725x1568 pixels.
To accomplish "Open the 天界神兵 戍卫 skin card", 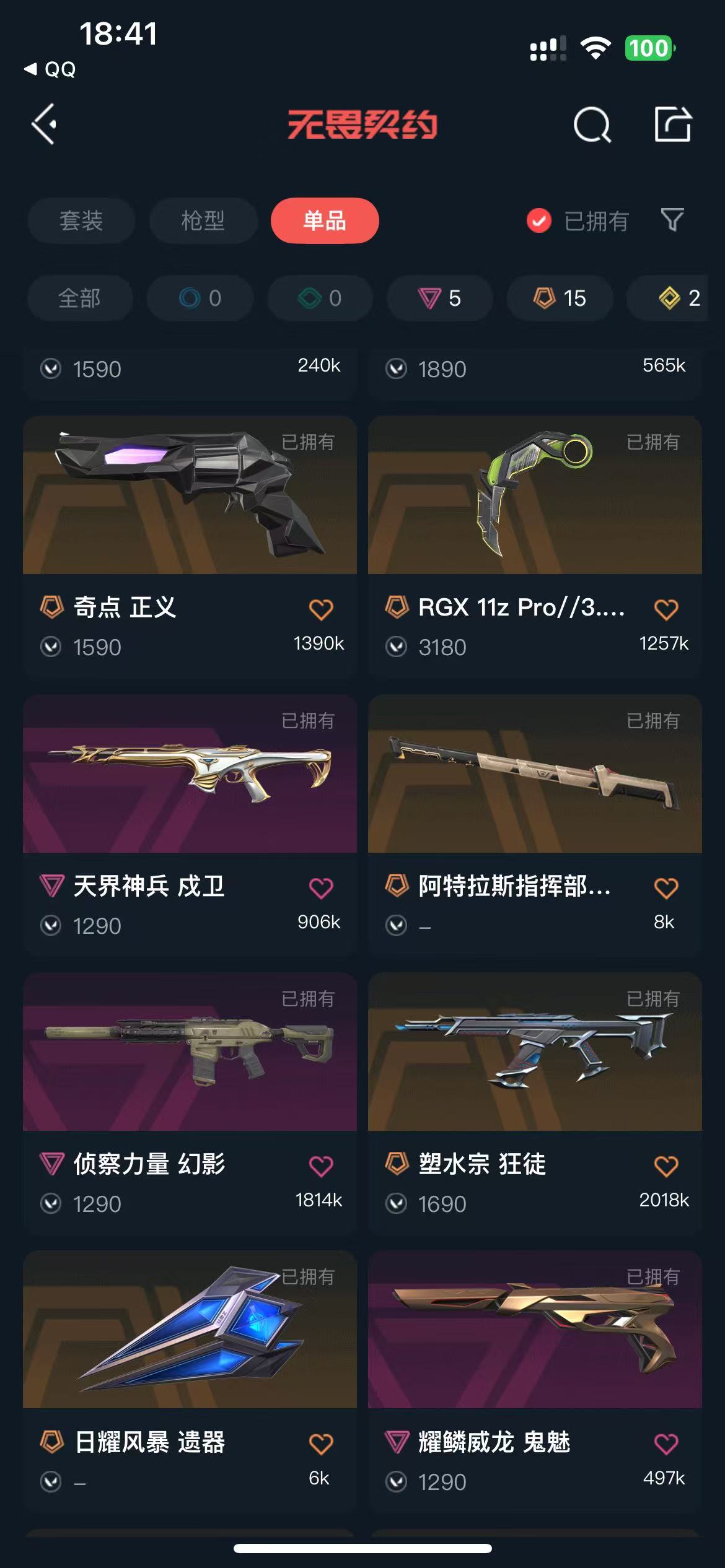I will click(x=190, y=774).
